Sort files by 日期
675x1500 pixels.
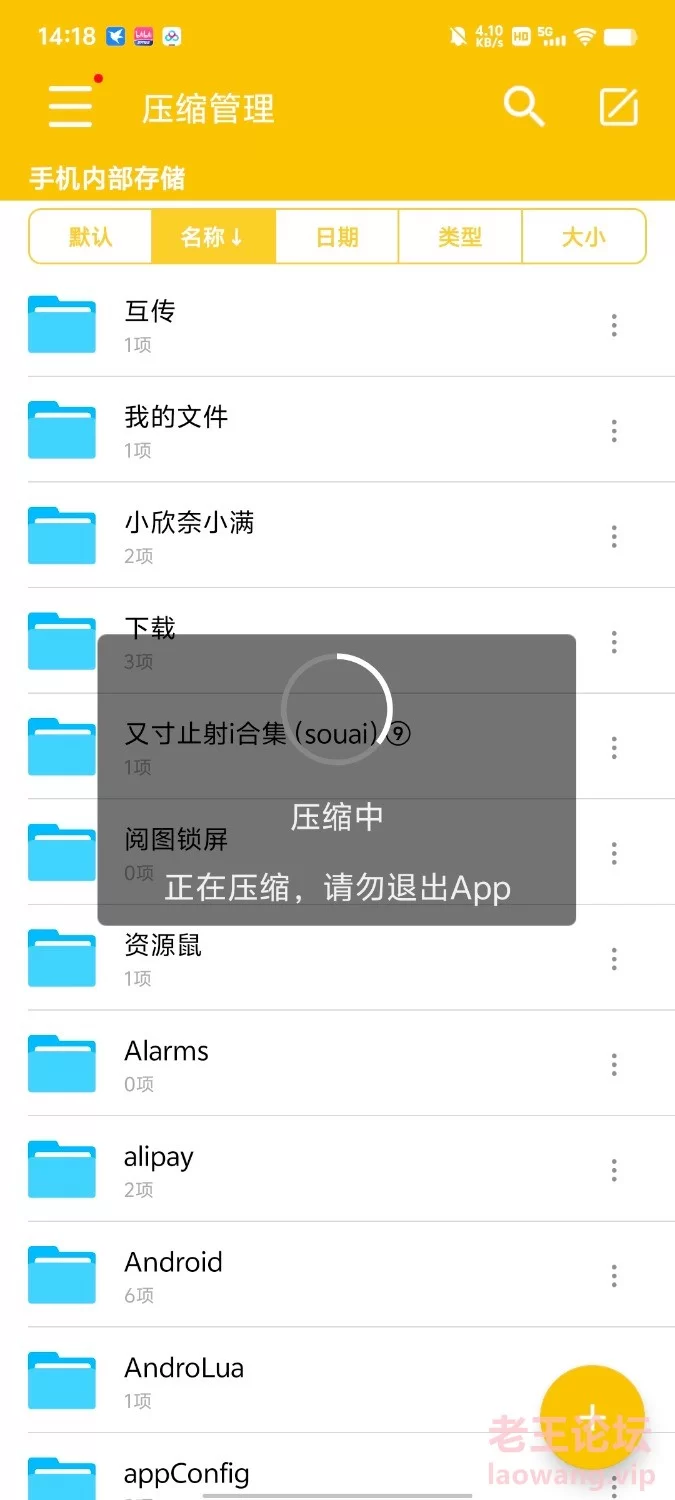pos(337,237)
